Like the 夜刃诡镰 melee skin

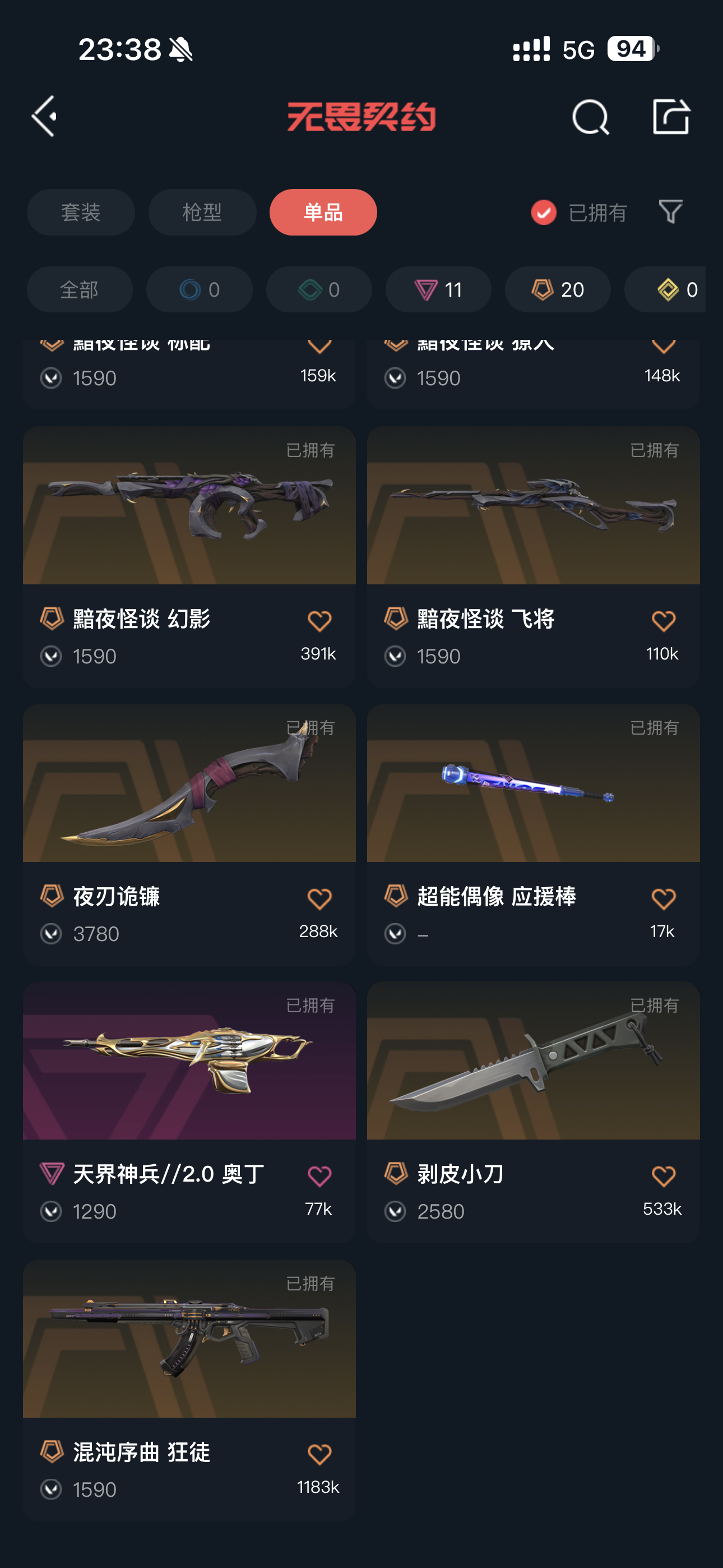pos(319,899)
